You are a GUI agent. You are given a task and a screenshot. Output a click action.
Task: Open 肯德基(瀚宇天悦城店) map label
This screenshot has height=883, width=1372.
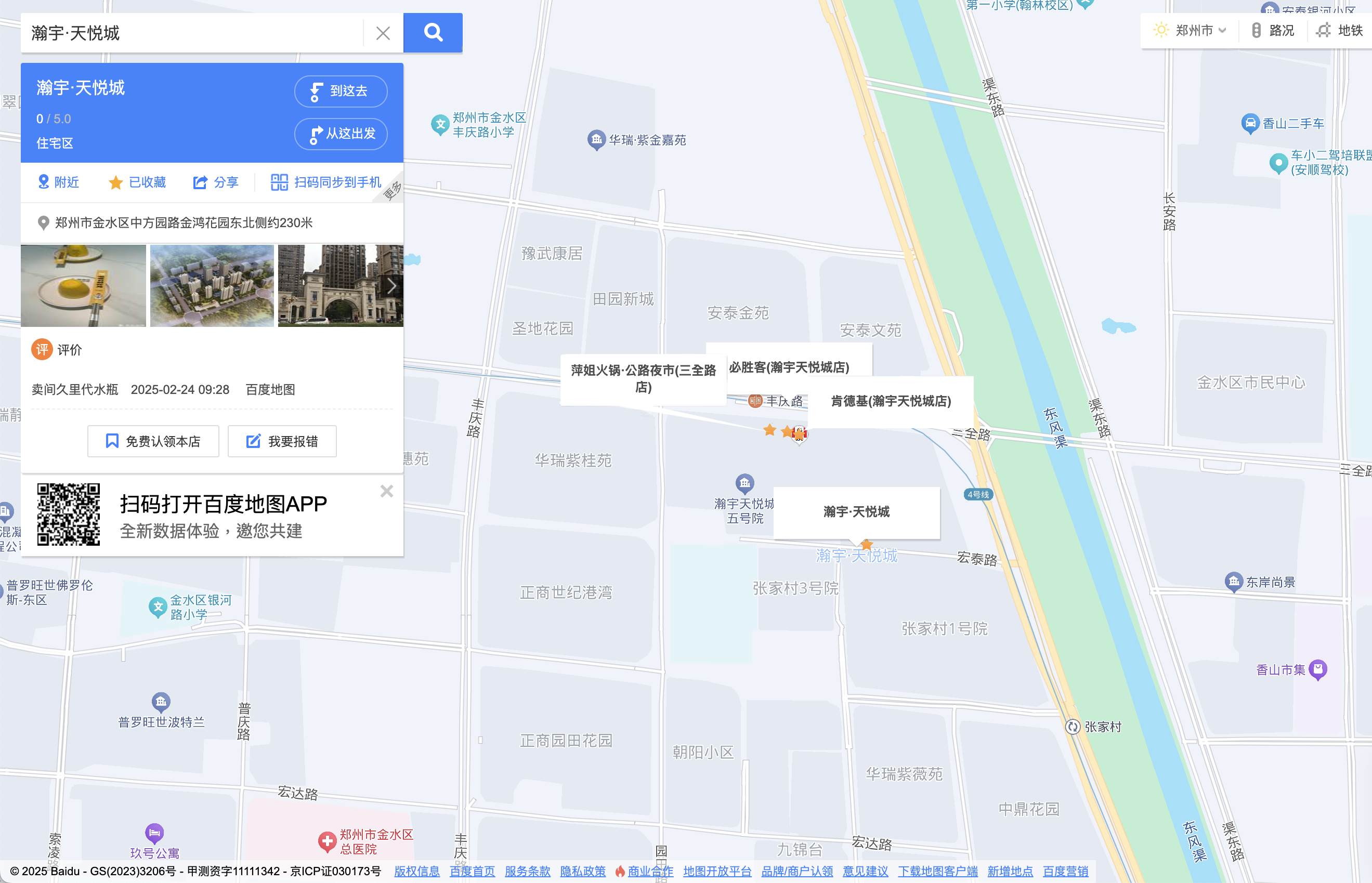(x=891, y=401)
